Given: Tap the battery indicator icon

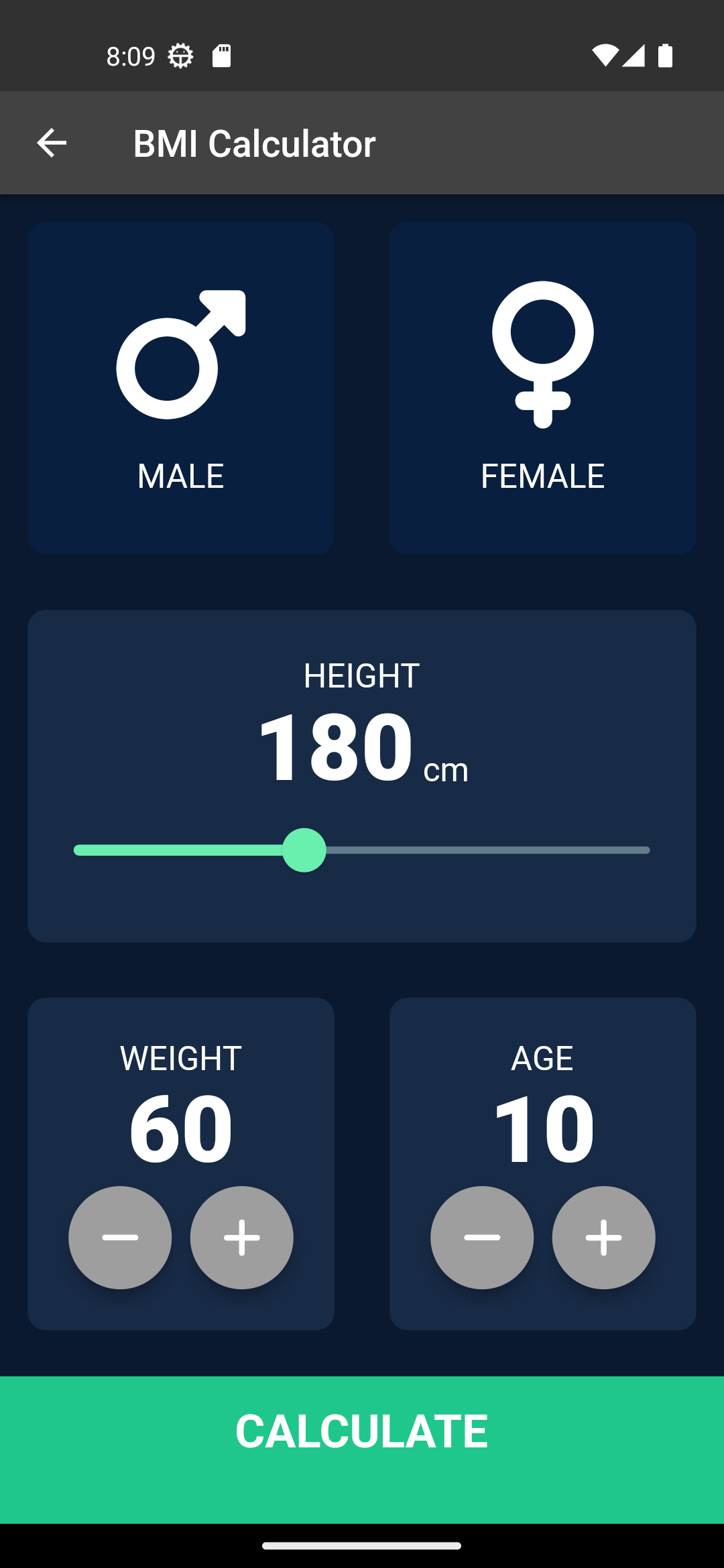Looking at the screenshot, I should pyautogui.click(x=664, y=56).
